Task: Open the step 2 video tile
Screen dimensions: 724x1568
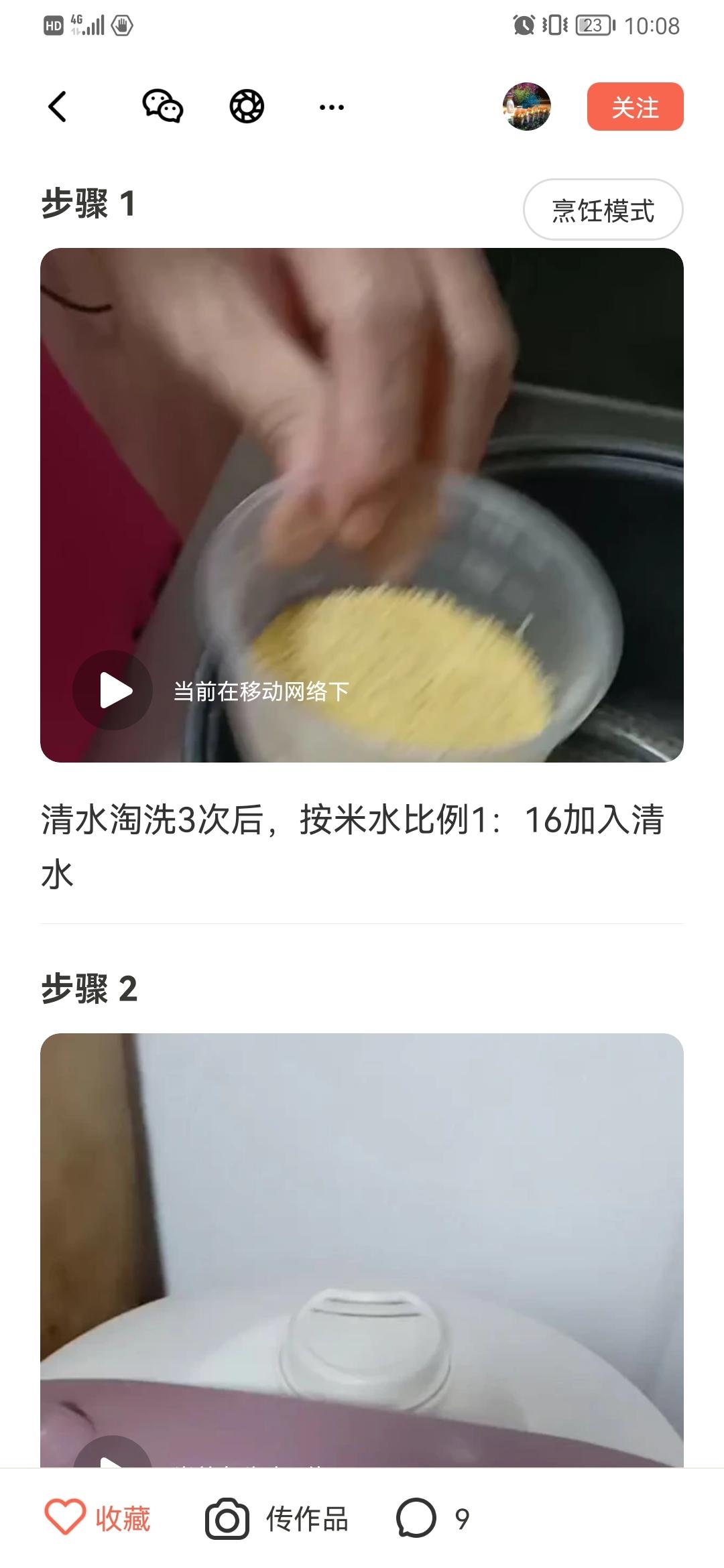Action: (x=362, y=1246)
